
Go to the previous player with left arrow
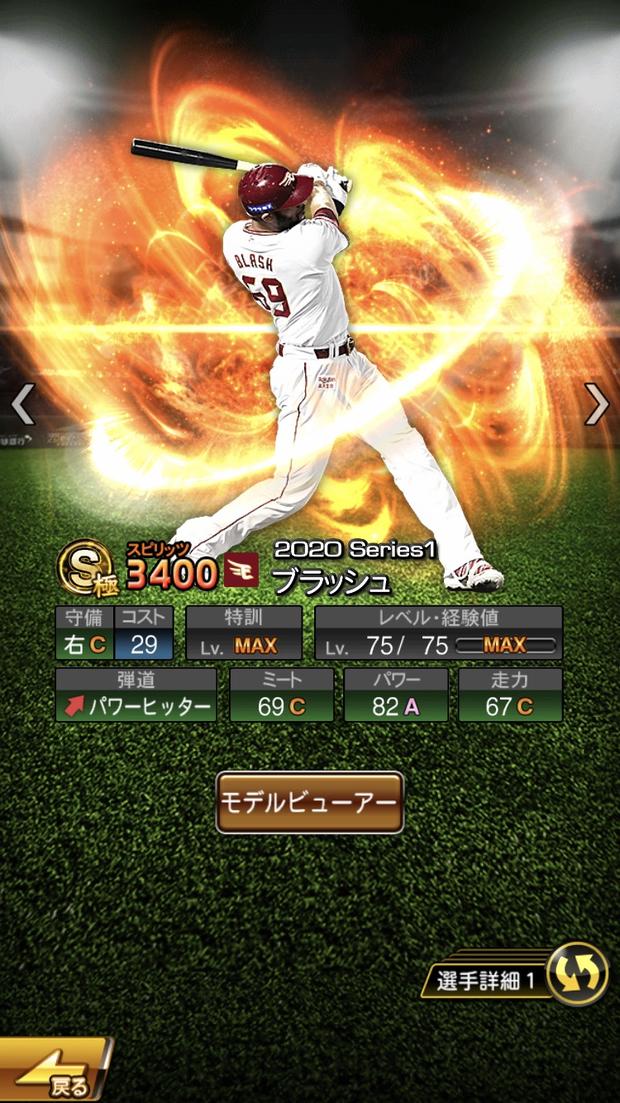click(x=22, y=405)
